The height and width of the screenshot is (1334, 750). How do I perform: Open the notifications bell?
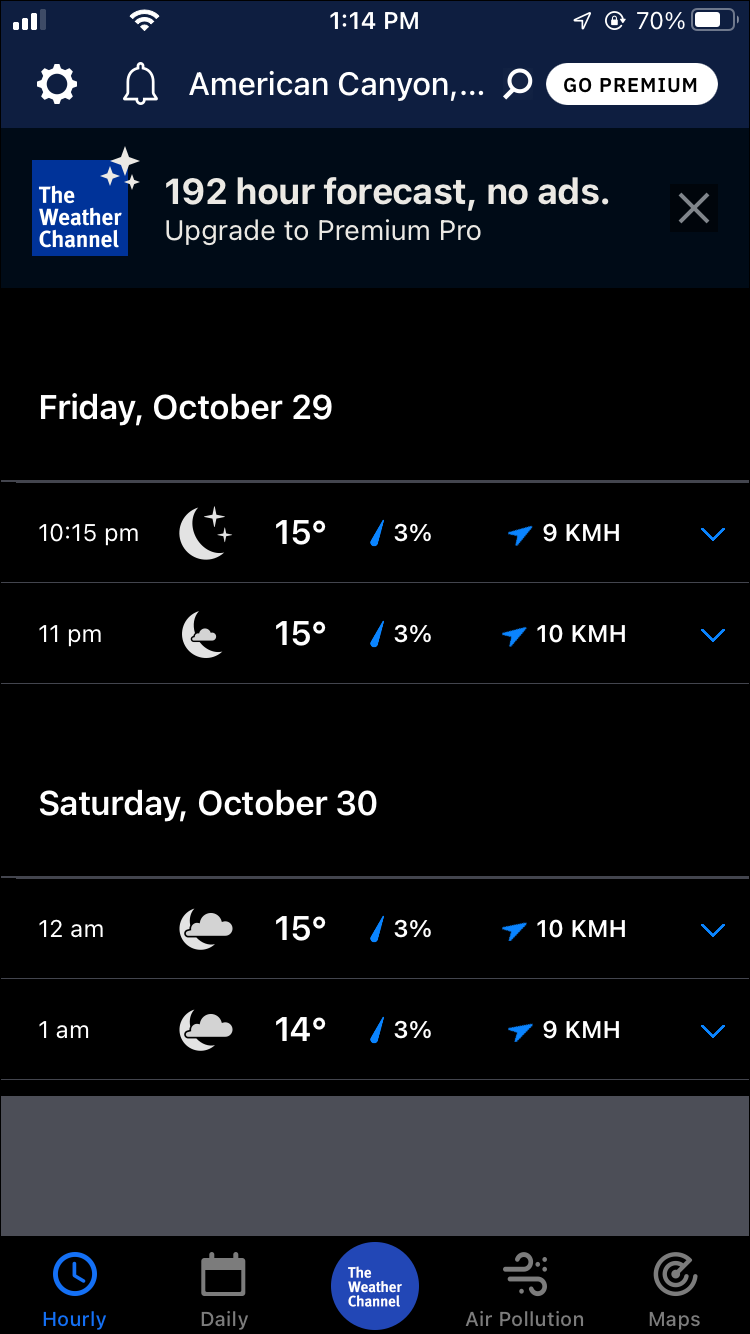(140, 85)
